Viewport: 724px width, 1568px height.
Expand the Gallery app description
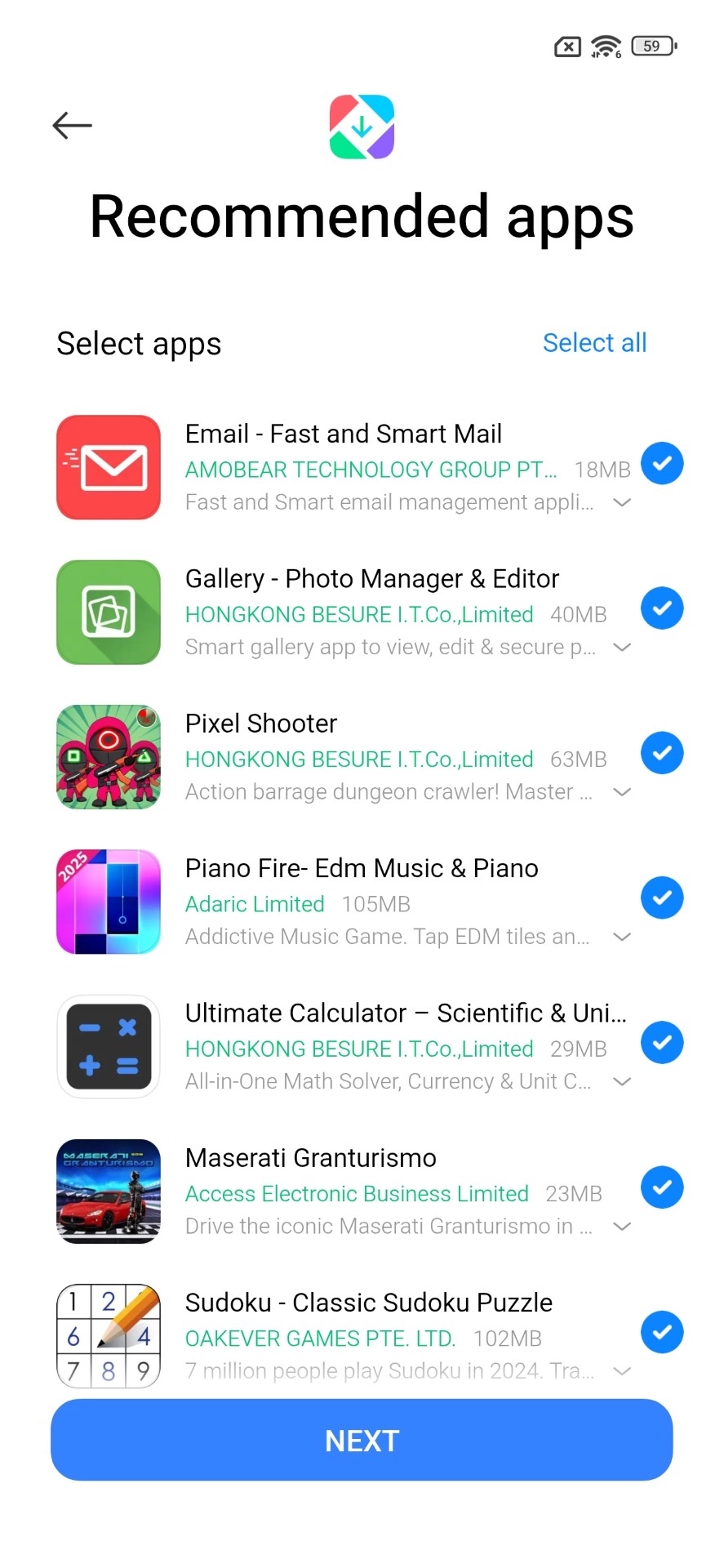[x=622, y=648]
